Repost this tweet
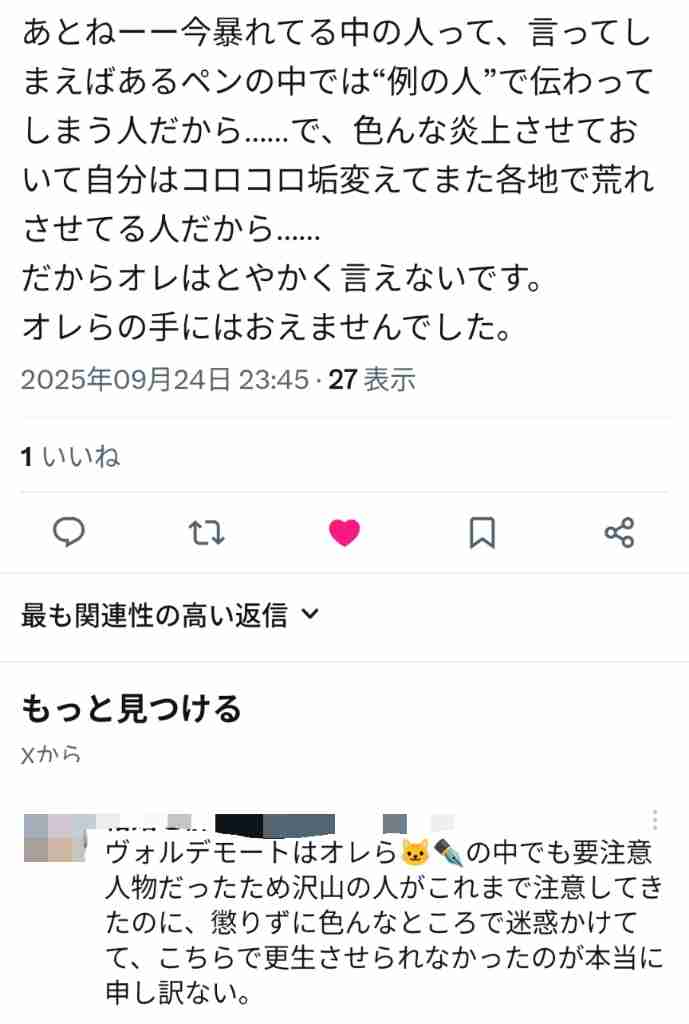This screenshot has width=689, height=1024. click(206, 533)
